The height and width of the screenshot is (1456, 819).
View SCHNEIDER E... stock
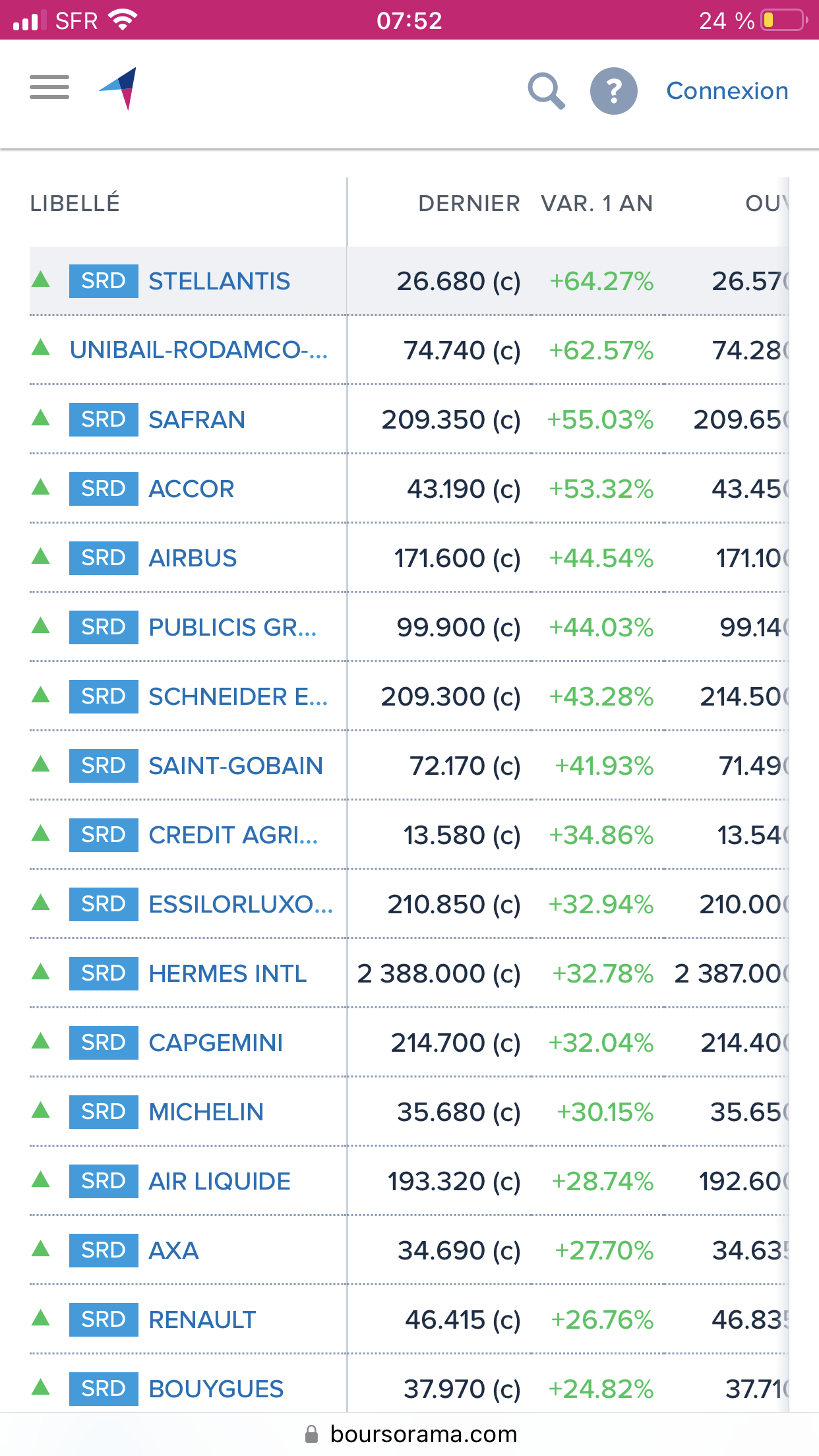click(238, 697)
